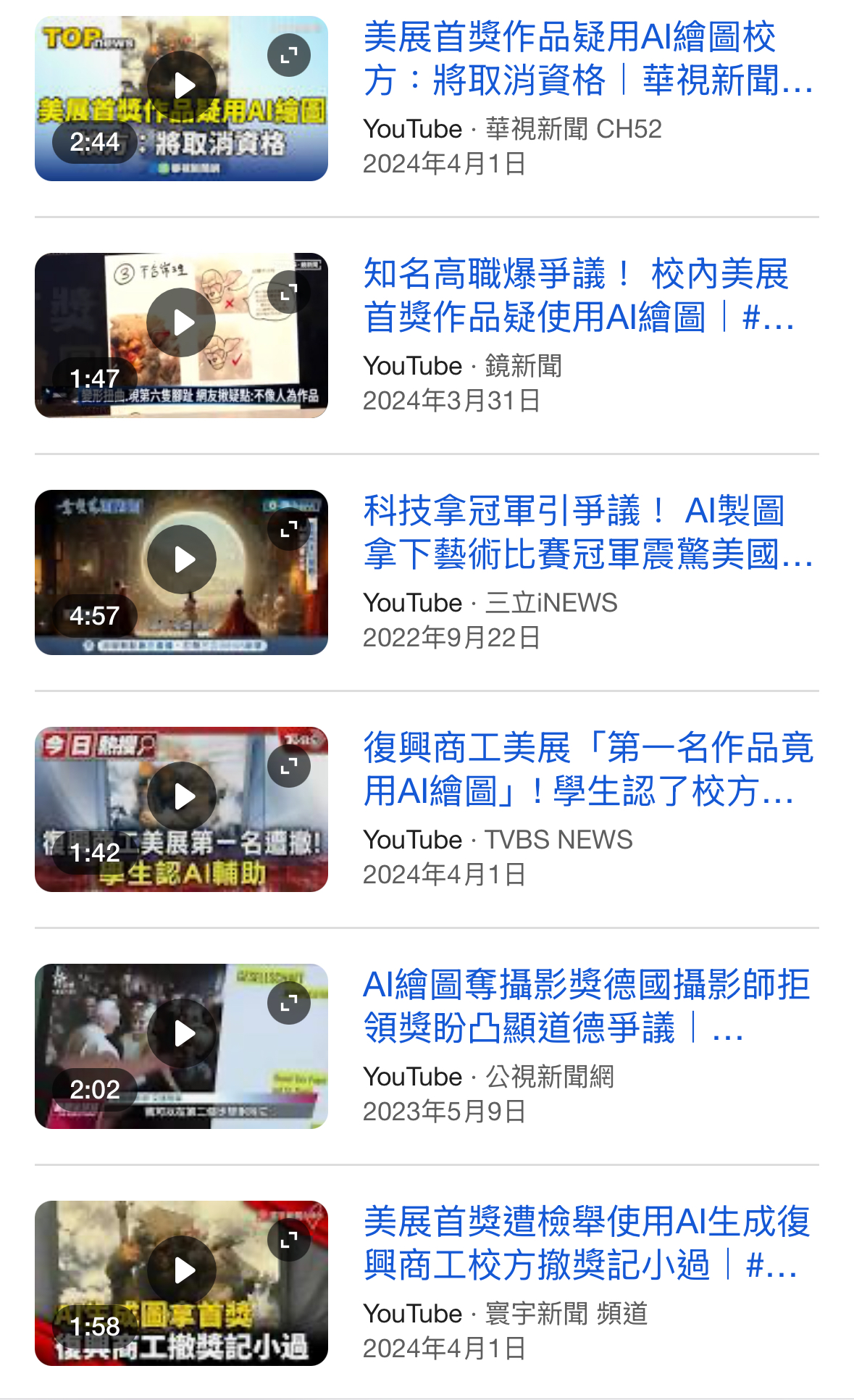Expand the 寰宇新聞 頻道 video preview
This screenshot has width=854, height=1400.
(x=289, y=1240)
